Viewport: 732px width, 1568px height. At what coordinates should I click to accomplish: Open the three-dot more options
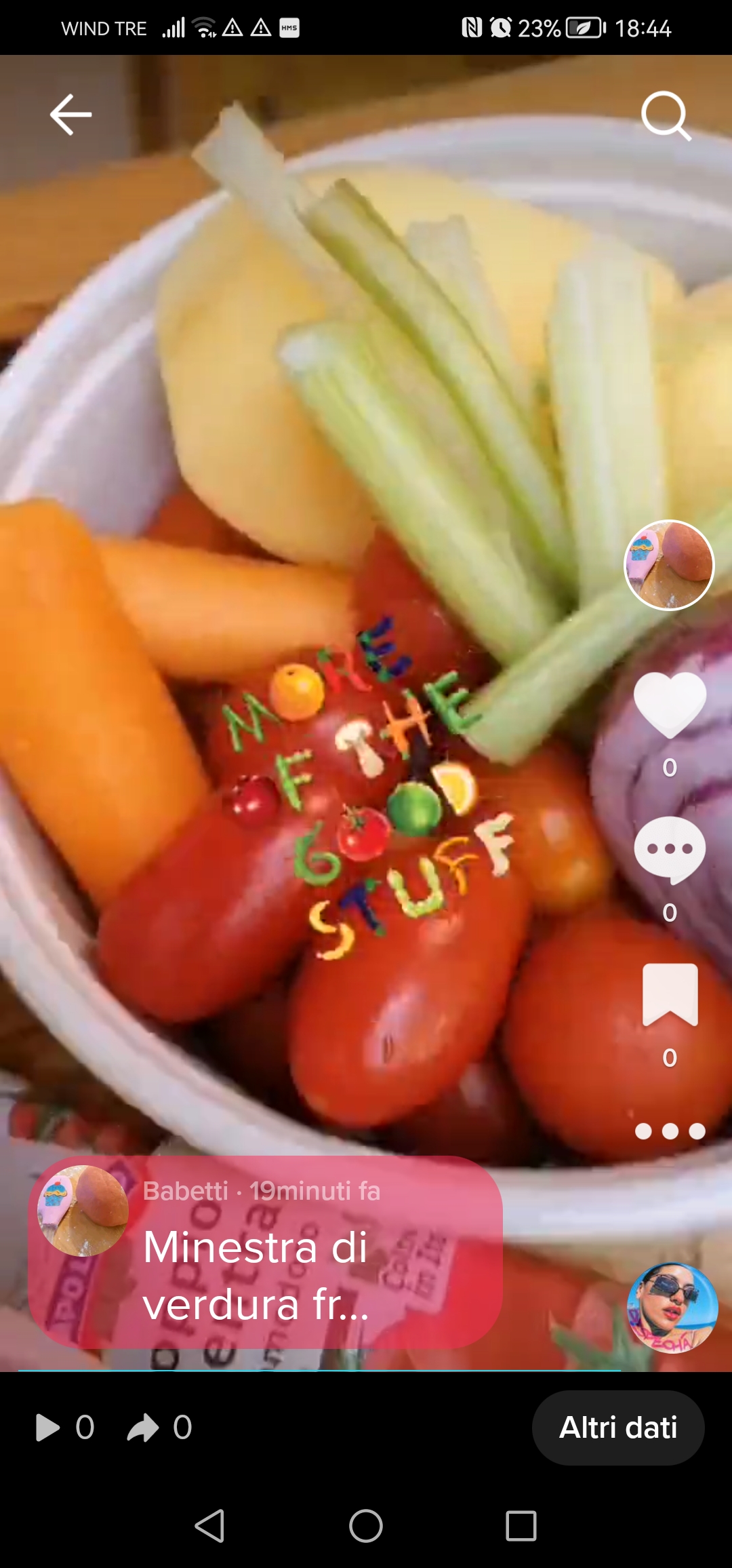pyautogui.click(x=670, y=1131)
